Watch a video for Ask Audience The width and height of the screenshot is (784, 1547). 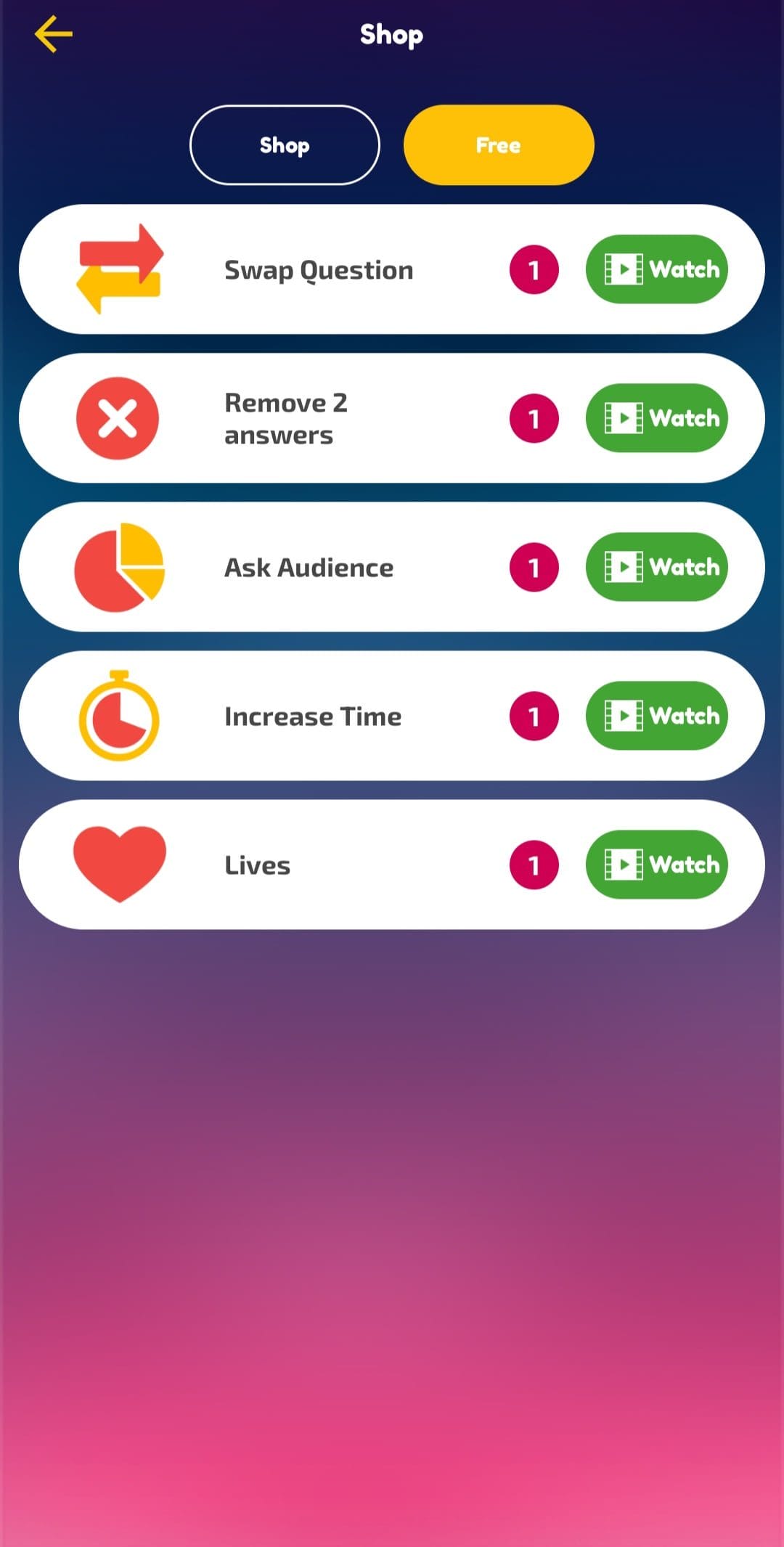(657, 567)
